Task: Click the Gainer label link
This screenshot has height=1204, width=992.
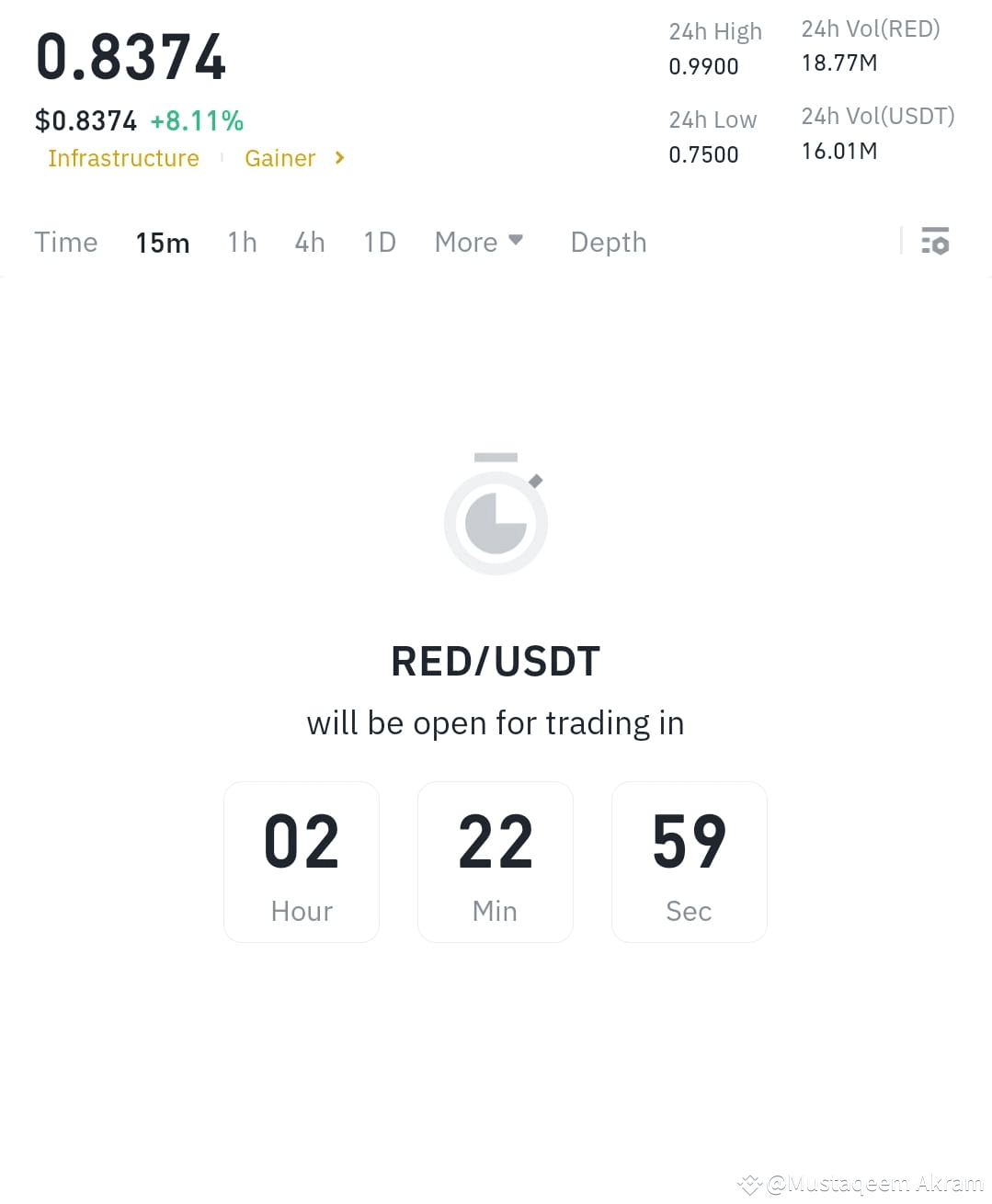Action: pyautogui.click(x=279, y=158)
